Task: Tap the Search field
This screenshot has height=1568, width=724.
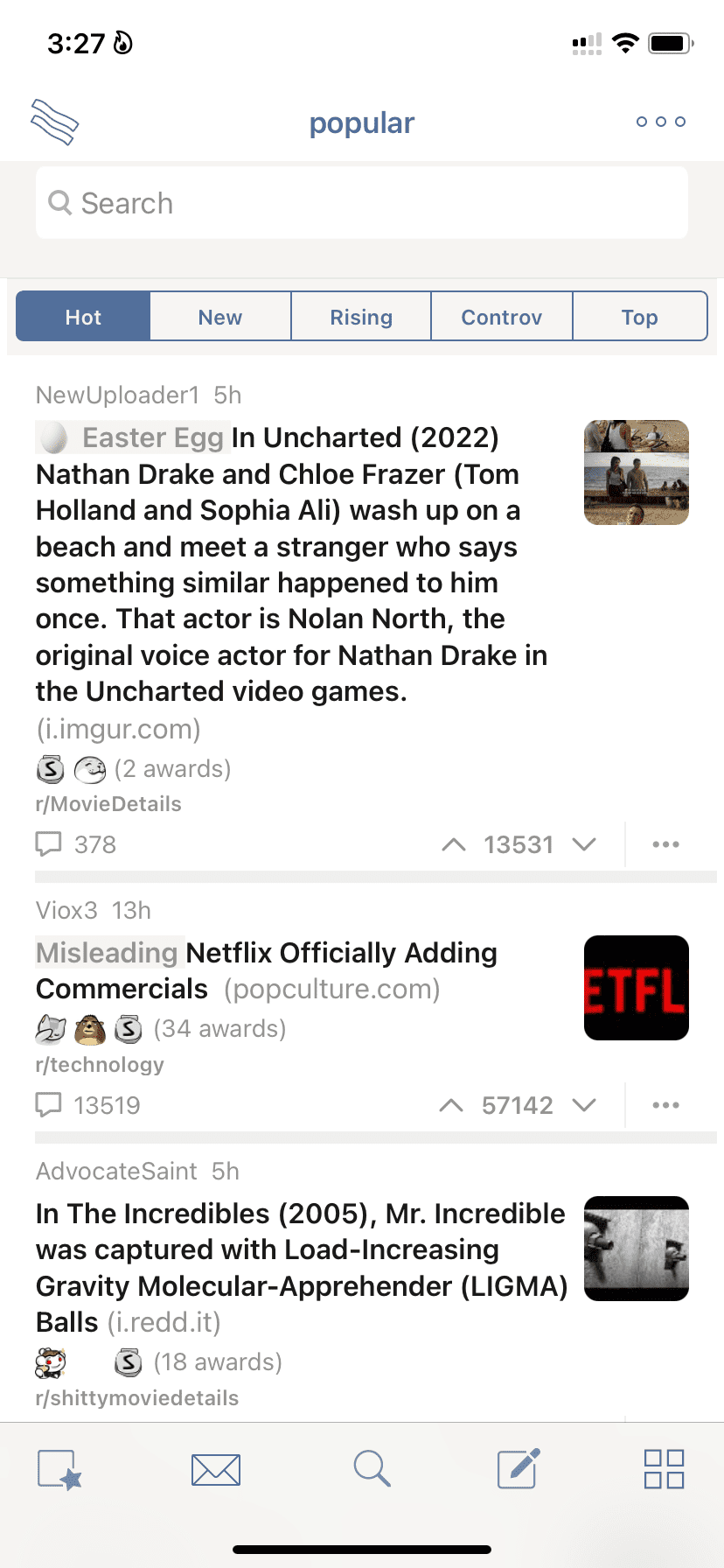Action: tap(362, 203)
